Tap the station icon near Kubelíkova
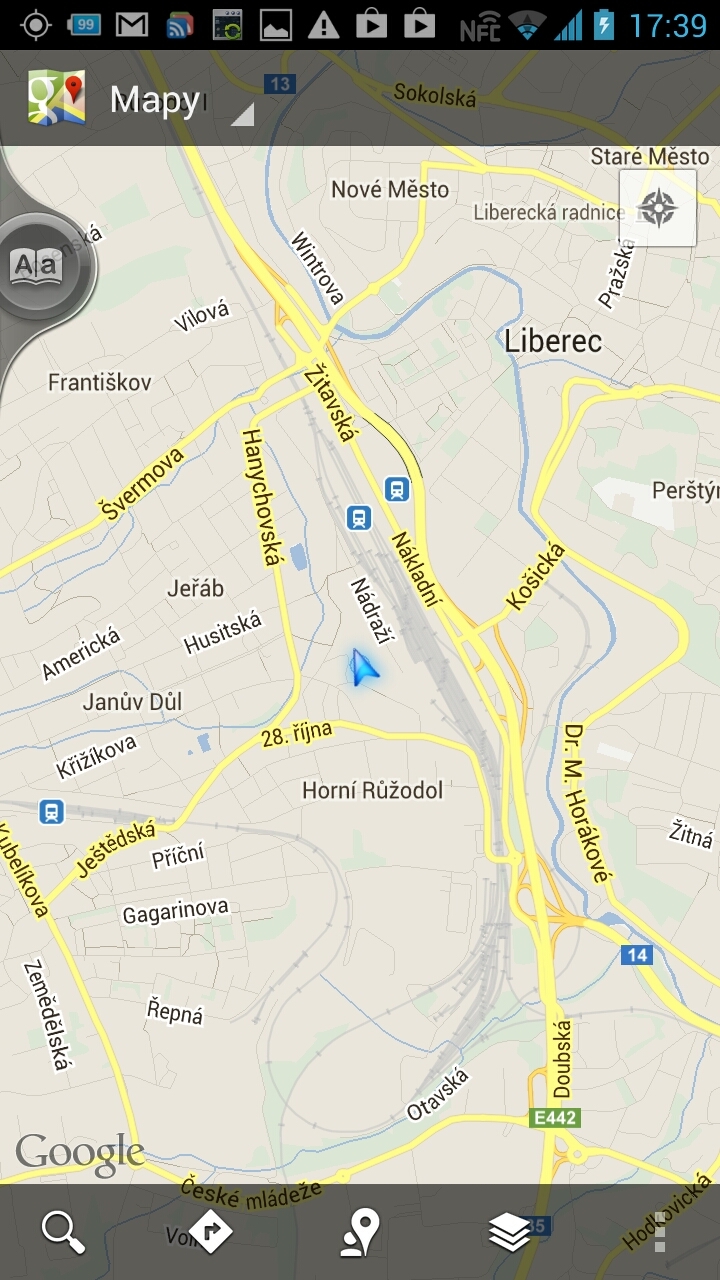Viewport: 720px width, 1280px height. point(51,811)
